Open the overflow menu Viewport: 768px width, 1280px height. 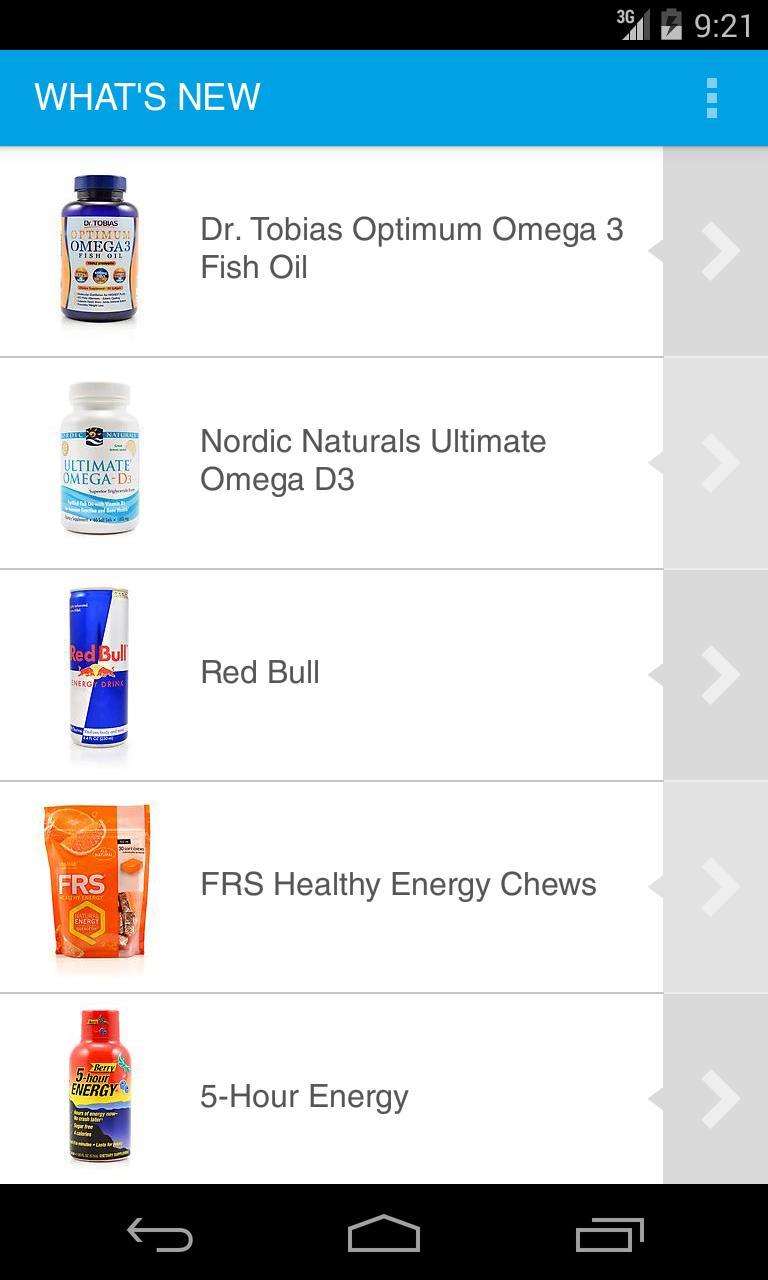(712, 97)
